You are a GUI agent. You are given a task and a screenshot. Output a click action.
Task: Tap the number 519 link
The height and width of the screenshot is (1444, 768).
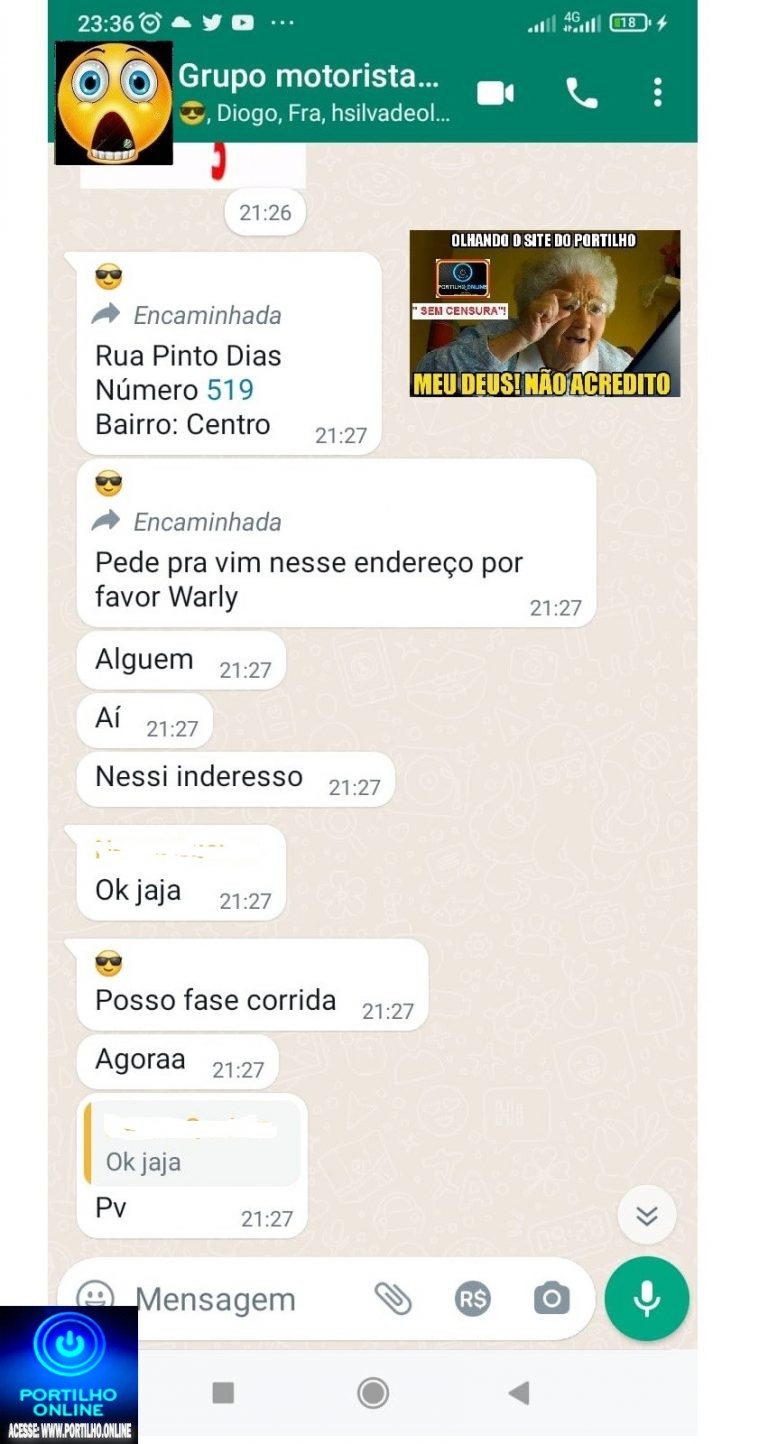(x=230, y=390)
